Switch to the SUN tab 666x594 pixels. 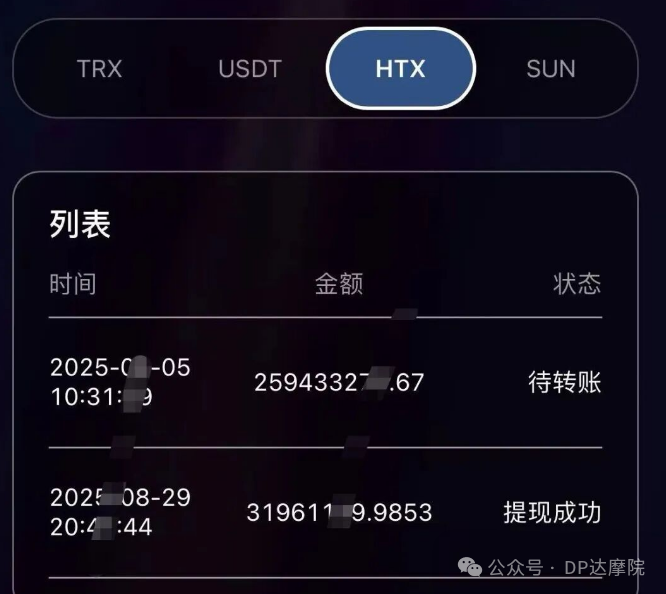pos(551,69)
